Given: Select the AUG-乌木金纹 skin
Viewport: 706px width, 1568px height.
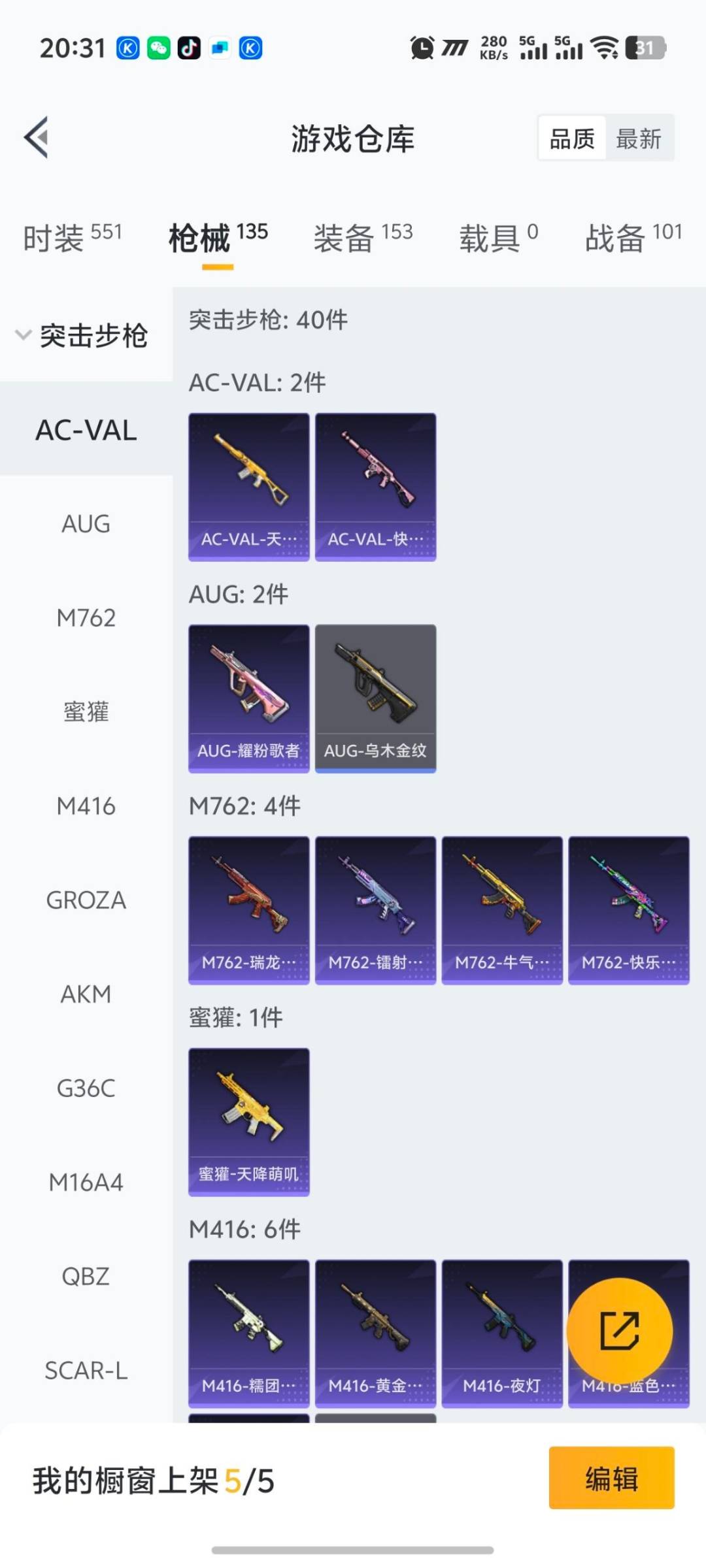Looking at the screenshot, I should 375,698.
